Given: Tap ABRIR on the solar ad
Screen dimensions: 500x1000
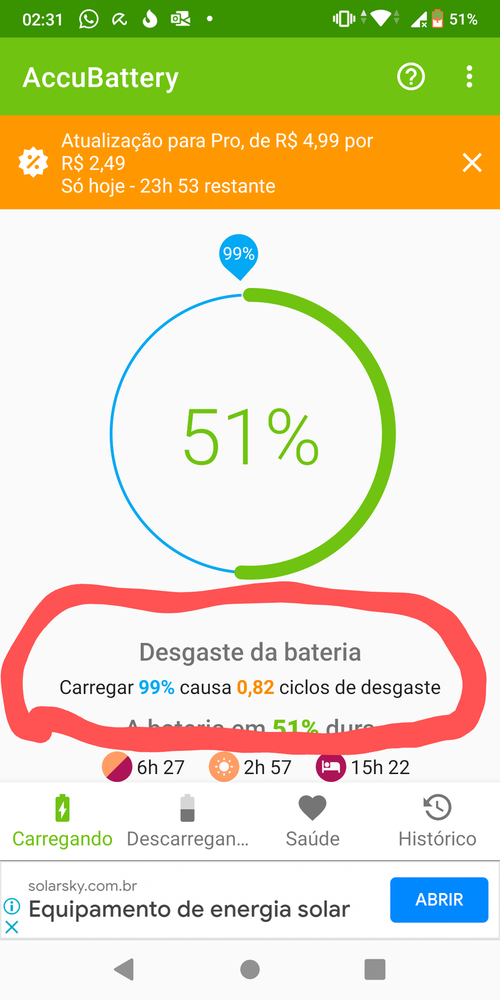Looking at the screenshot, I should pos(439,900).
